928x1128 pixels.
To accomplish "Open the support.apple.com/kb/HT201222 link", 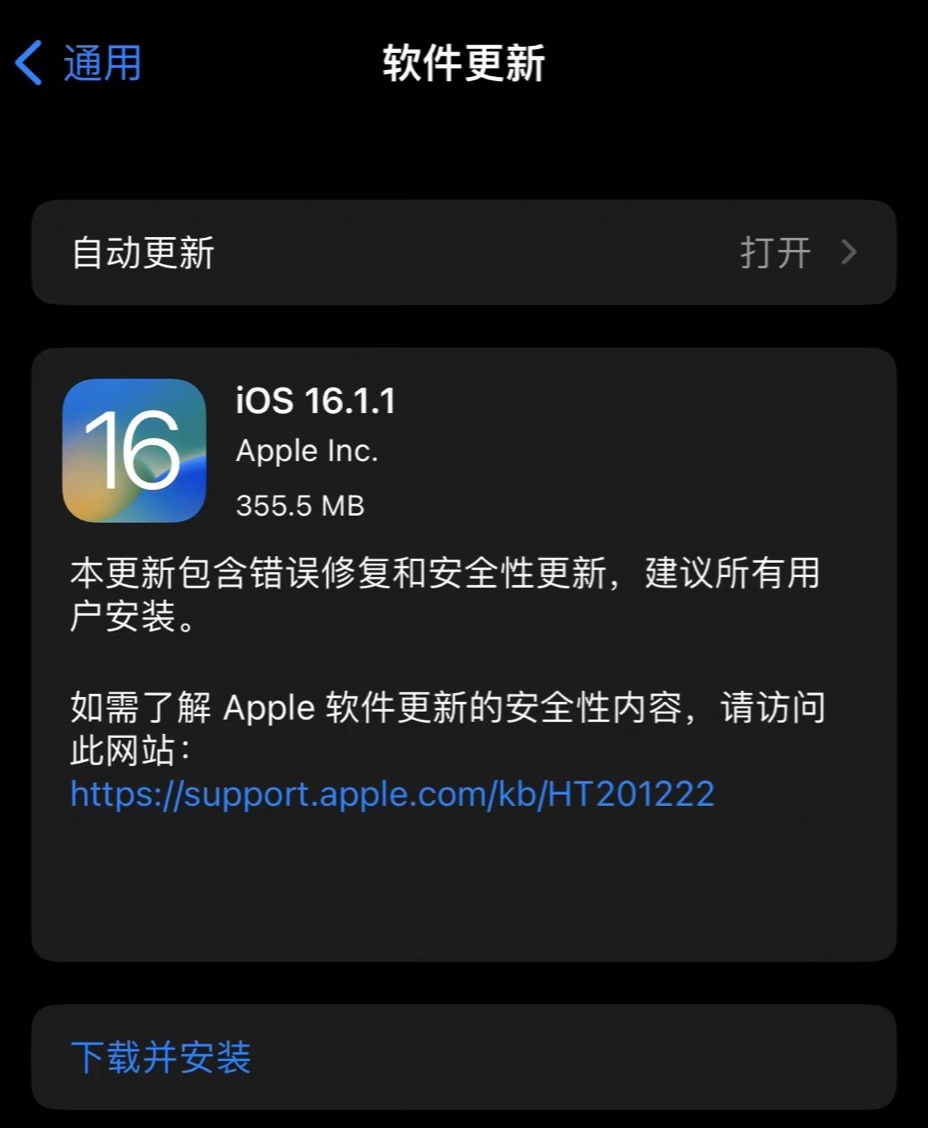I will (392, 794).
